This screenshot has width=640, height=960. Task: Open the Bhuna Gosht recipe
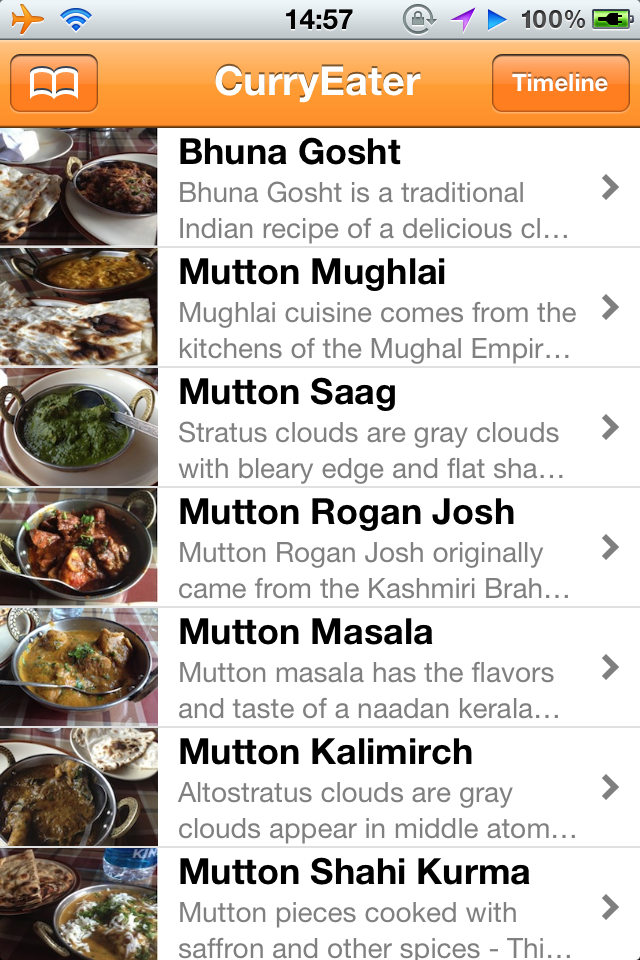point(380,188)
